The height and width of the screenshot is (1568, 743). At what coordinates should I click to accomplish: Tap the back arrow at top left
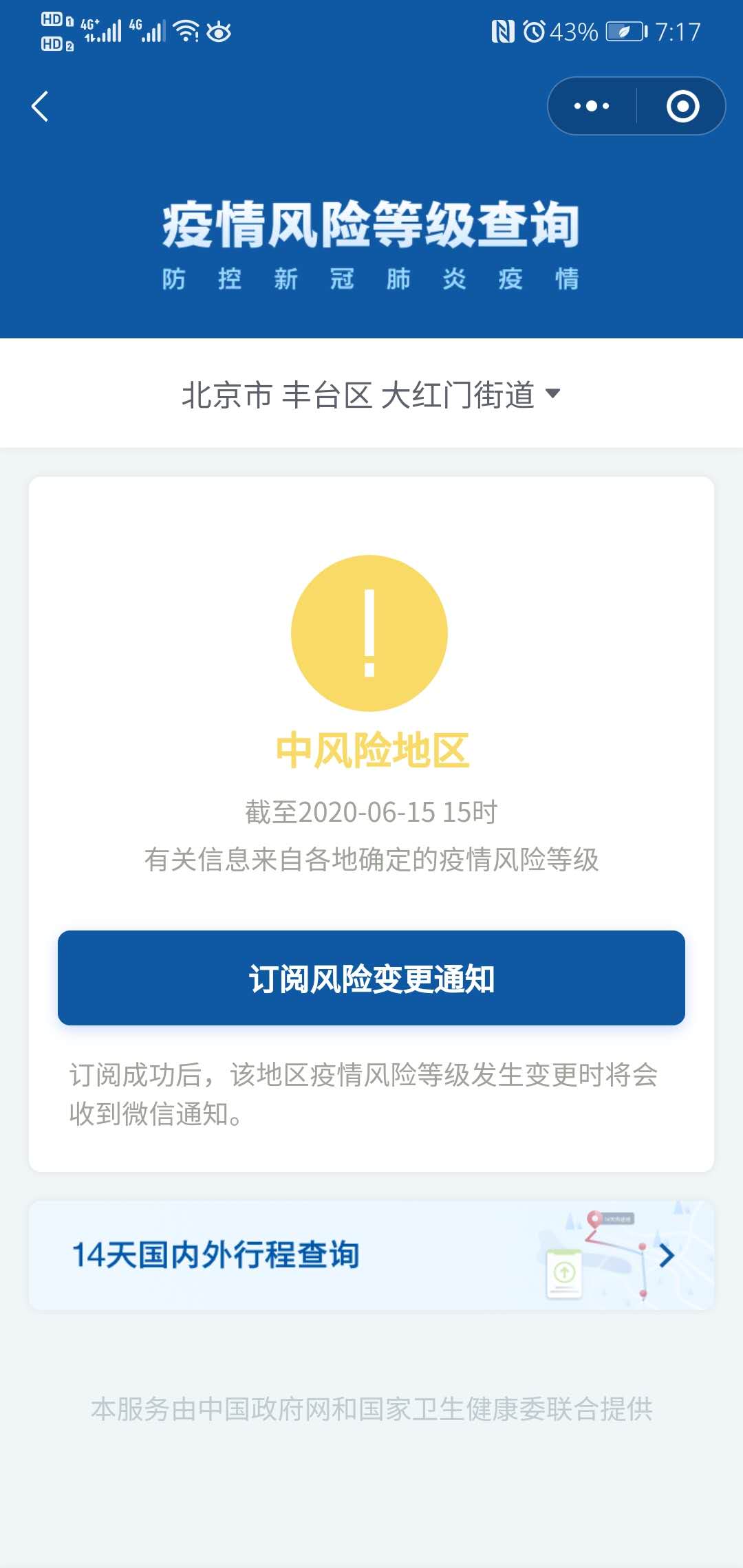click(x=39, y=107)
